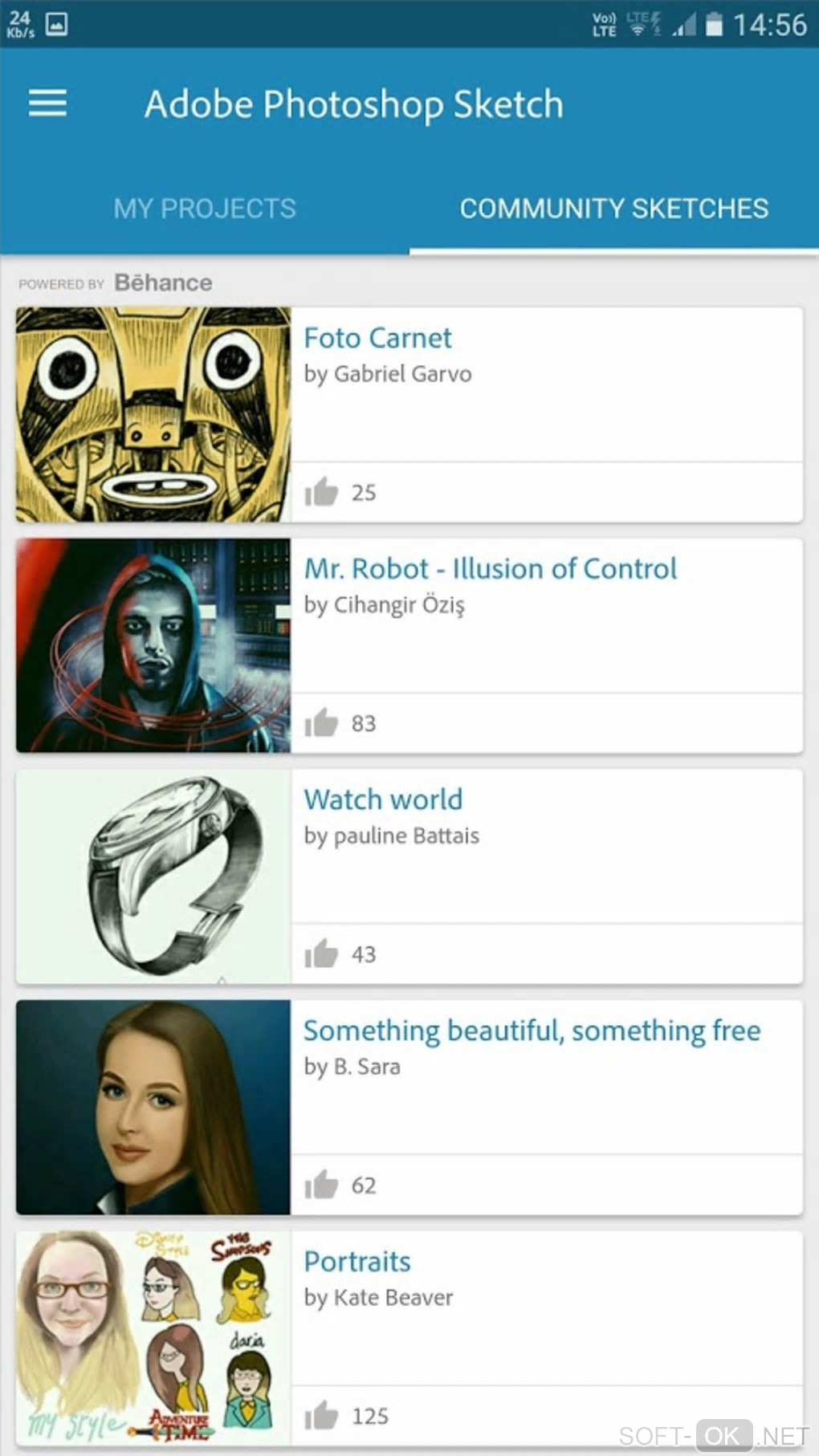819x1456 pixels.
Task: Select the Community Sketches tab
Action: pyautogui.click(x=613, y=209)
